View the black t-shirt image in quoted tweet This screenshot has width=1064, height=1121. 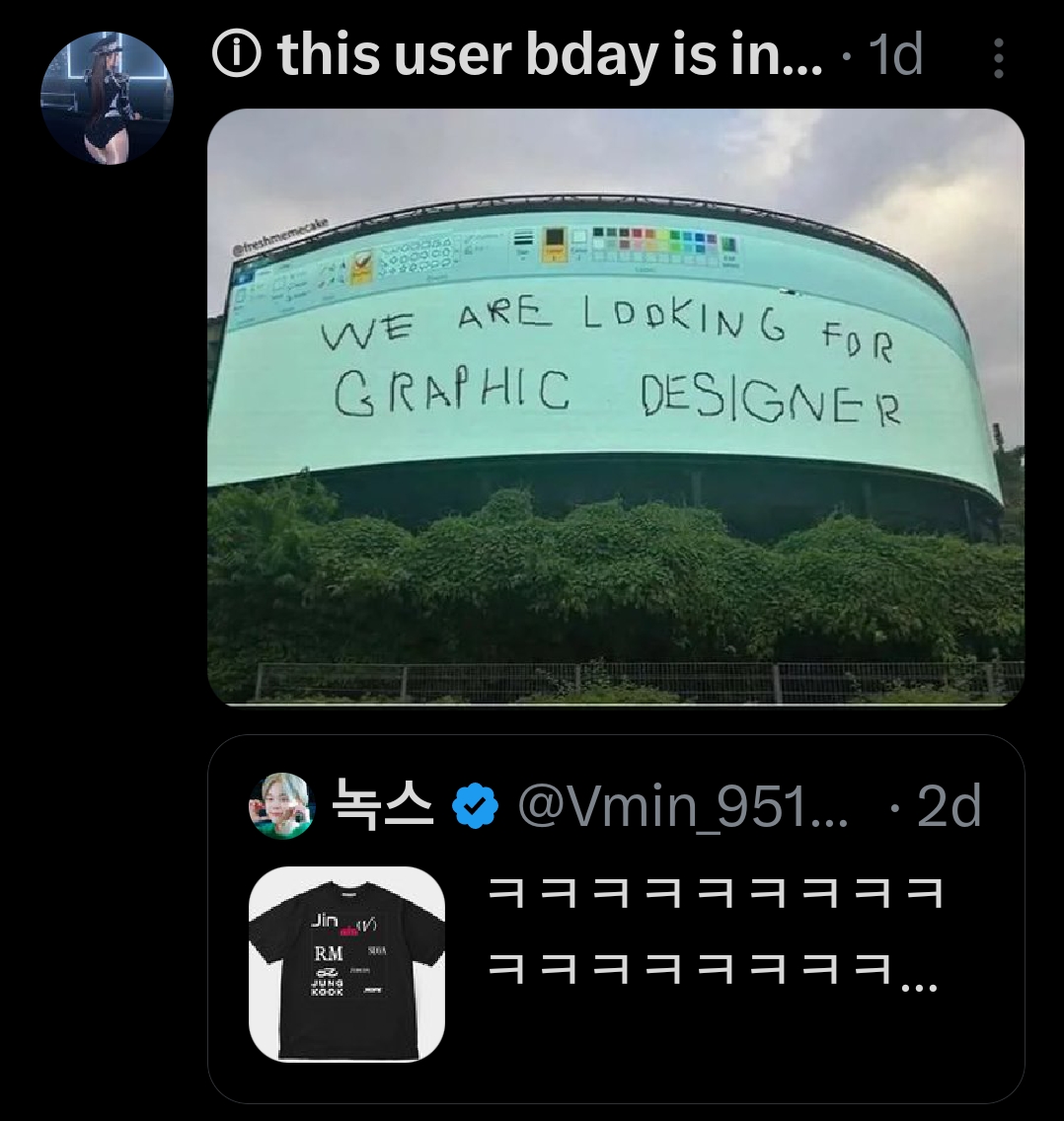tap(346, 964)
